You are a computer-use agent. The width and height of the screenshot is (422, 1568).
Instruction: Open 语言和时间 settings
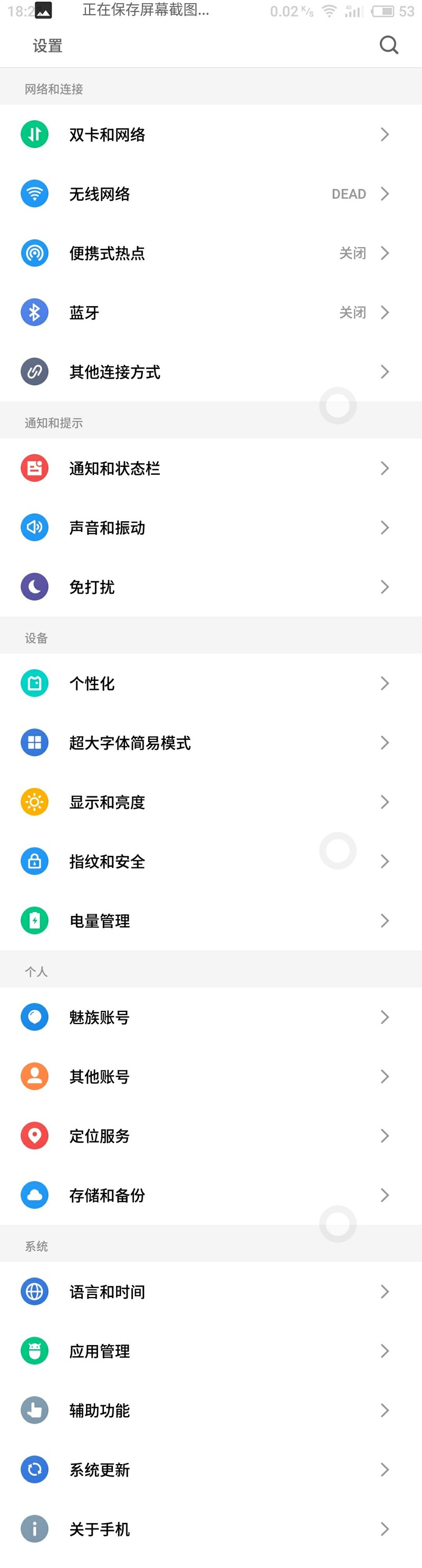click(107, 1292)
